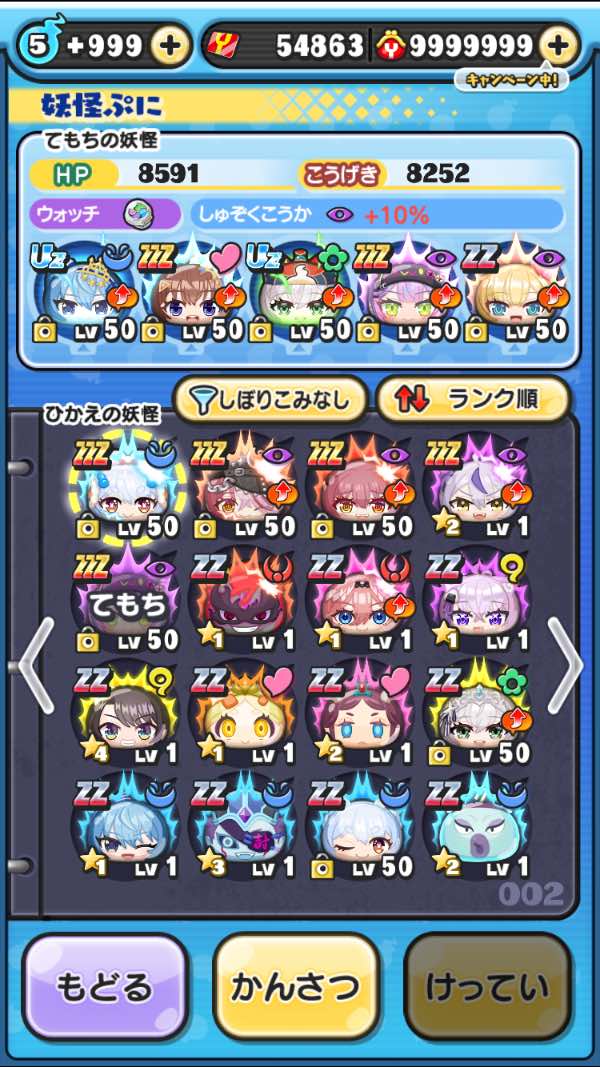
Task: Confirm with the けってい button
Action: pos(487,986)
